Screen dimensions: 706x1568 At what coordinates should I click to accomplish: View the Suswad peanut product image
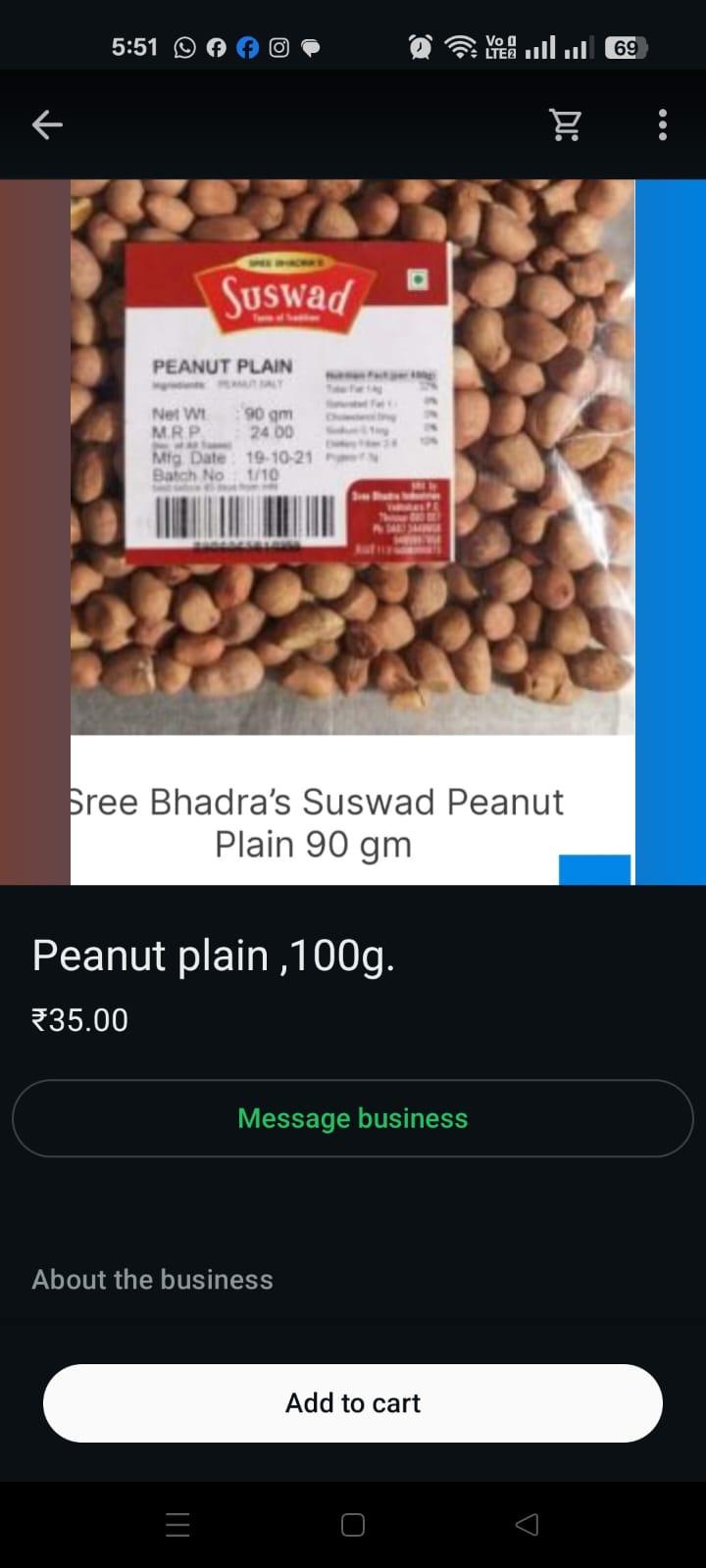tap(352, 456)
